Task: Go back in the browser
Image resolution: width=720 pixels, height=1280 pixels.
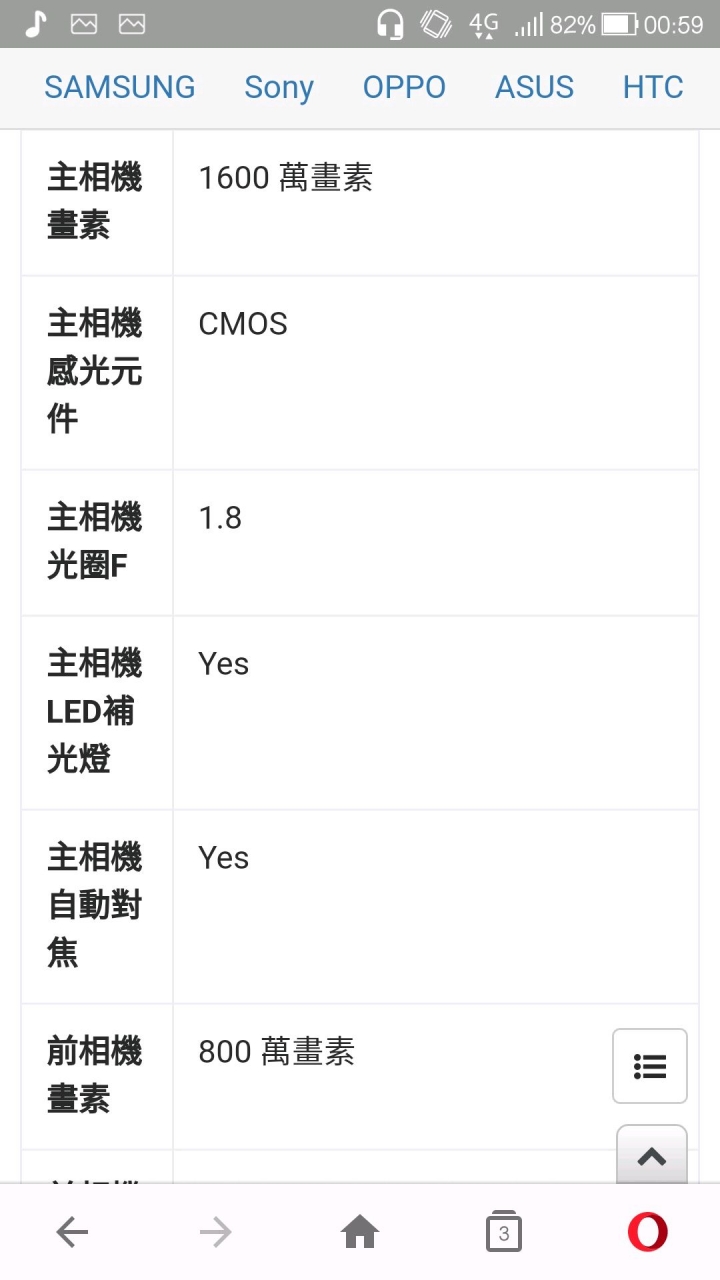Action: tap(72, 1232)
